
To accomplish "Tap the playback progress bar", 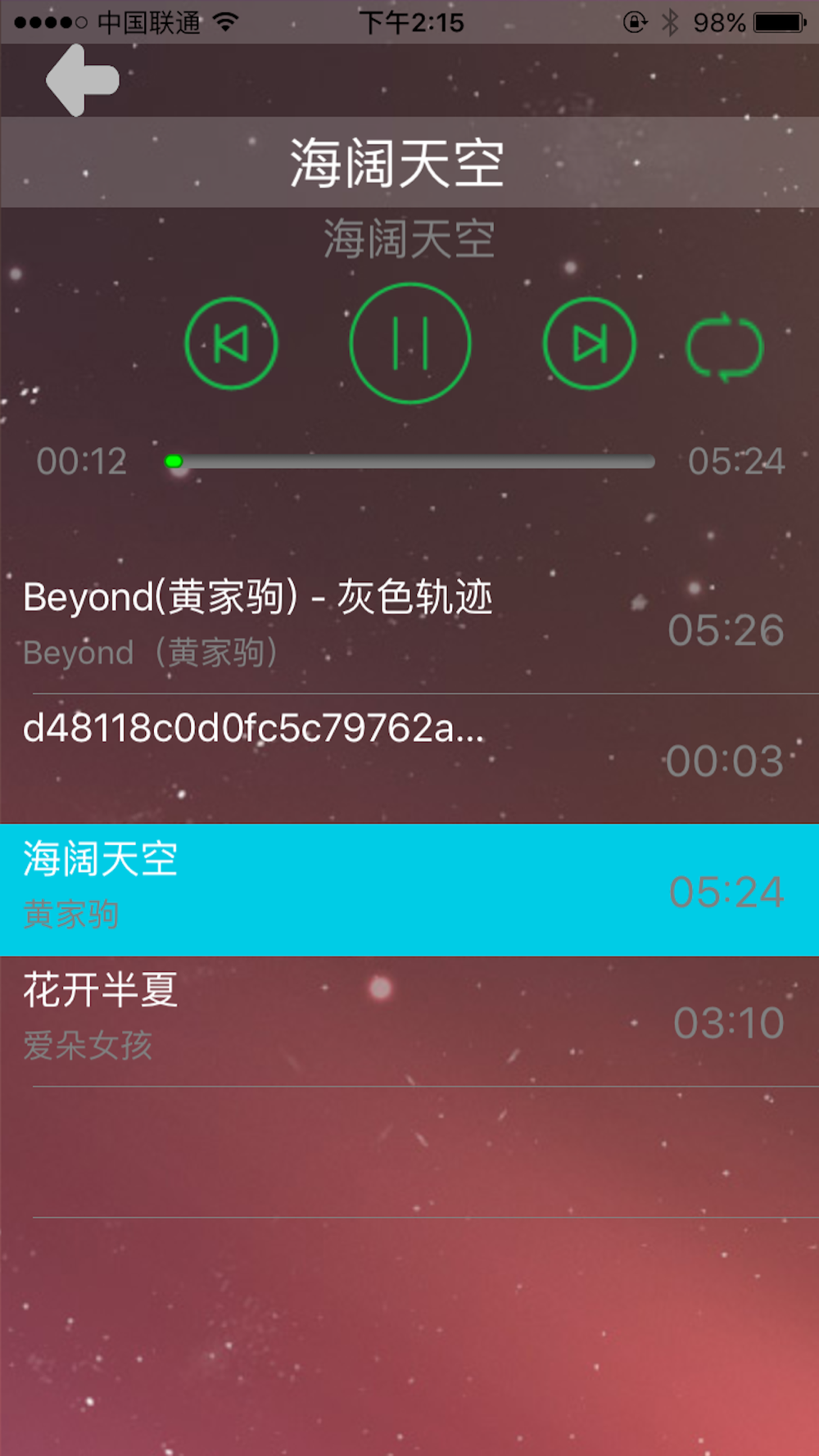I will click(414, 462).
